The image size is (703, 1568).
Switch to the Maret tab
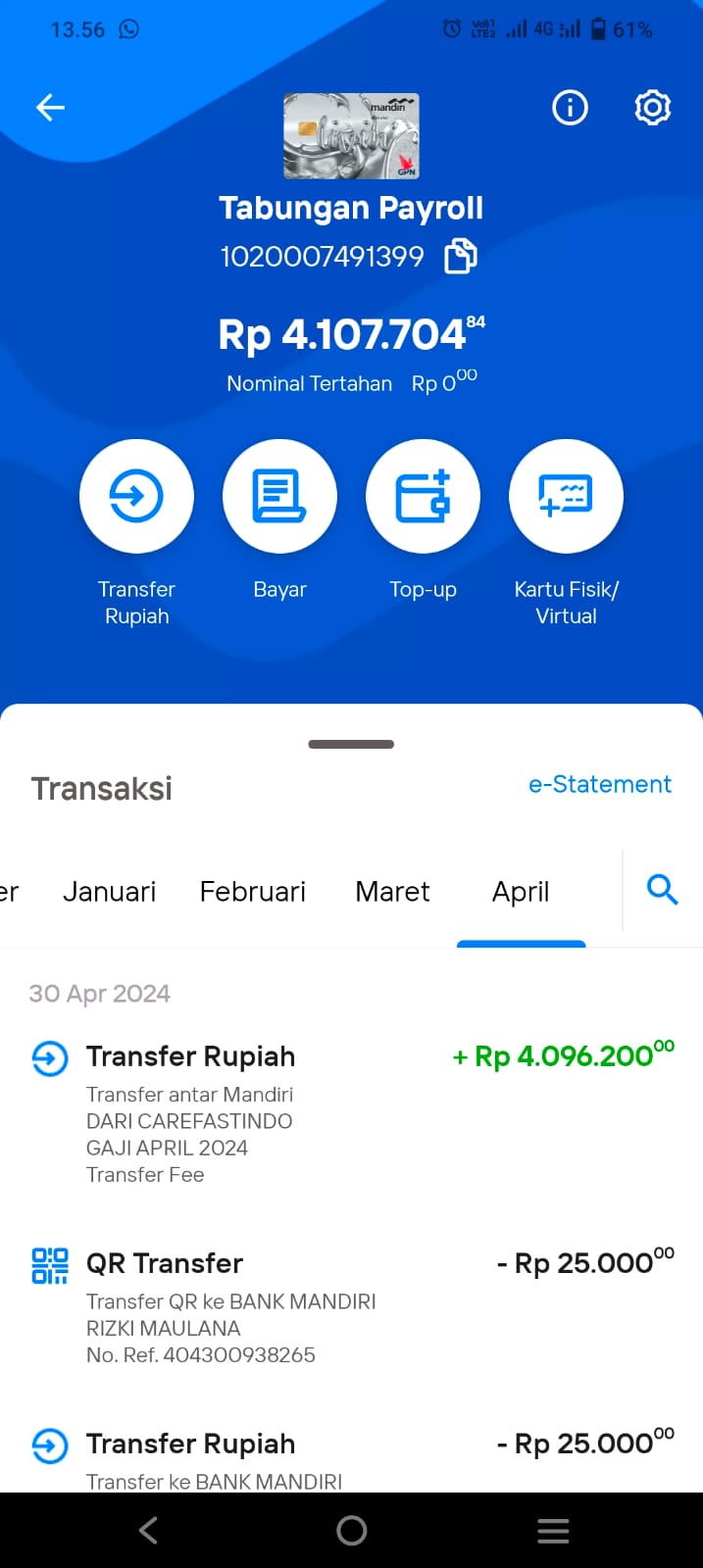point(392,892)
